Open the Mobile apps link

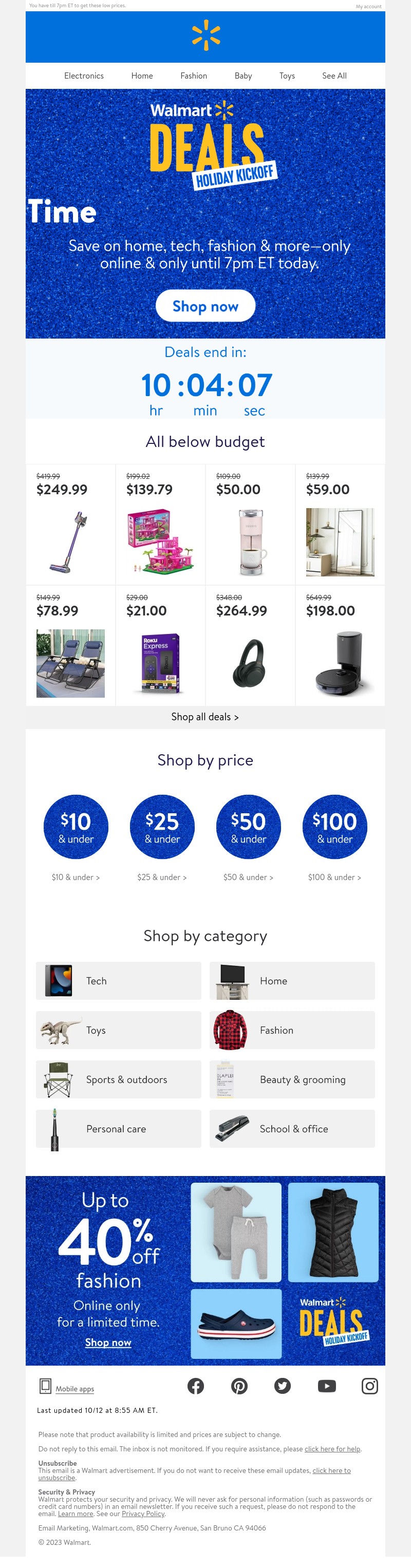point(74,1388)
